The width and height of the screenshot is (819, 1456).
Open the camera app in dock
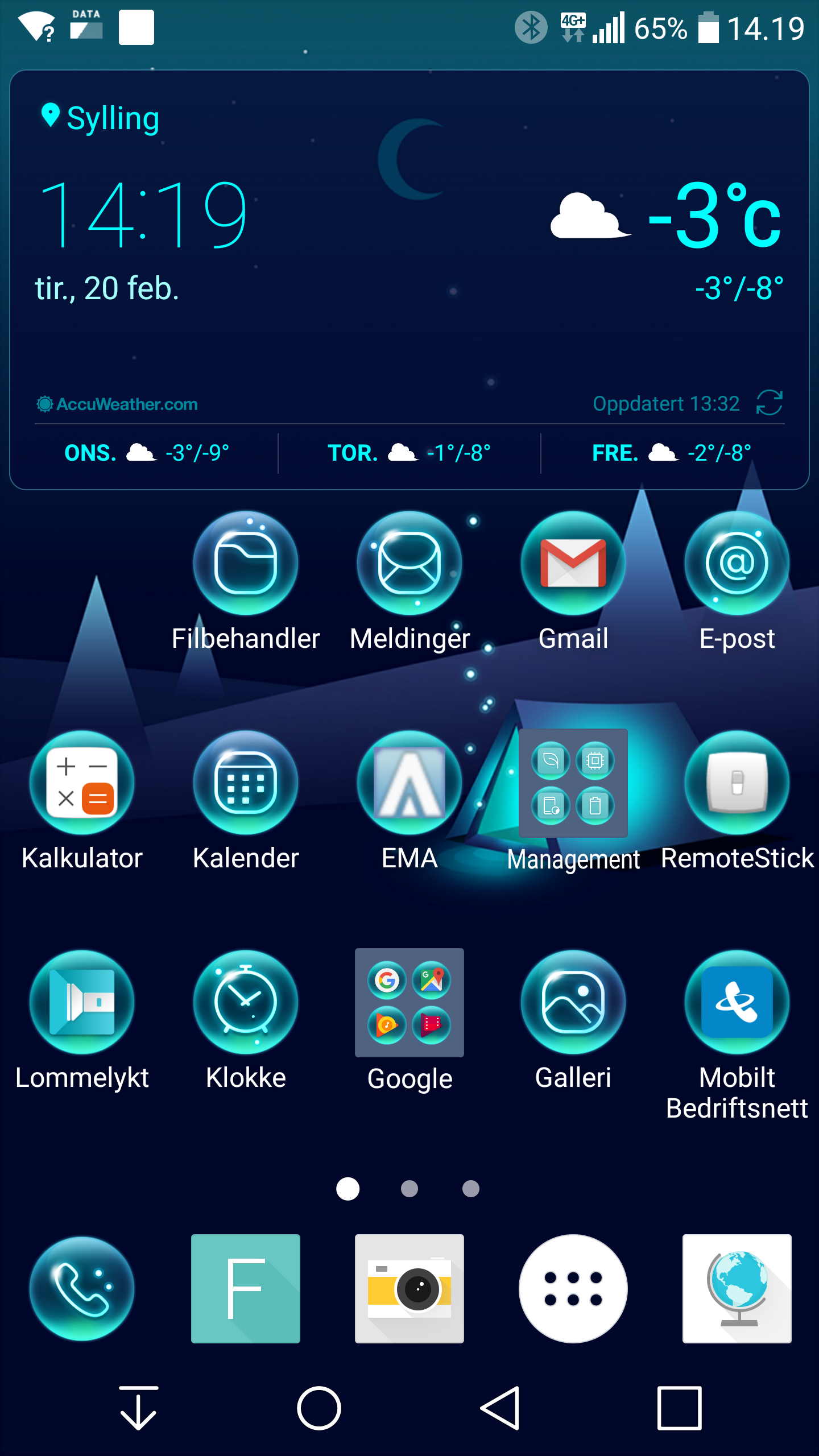tap(409, 1289)
